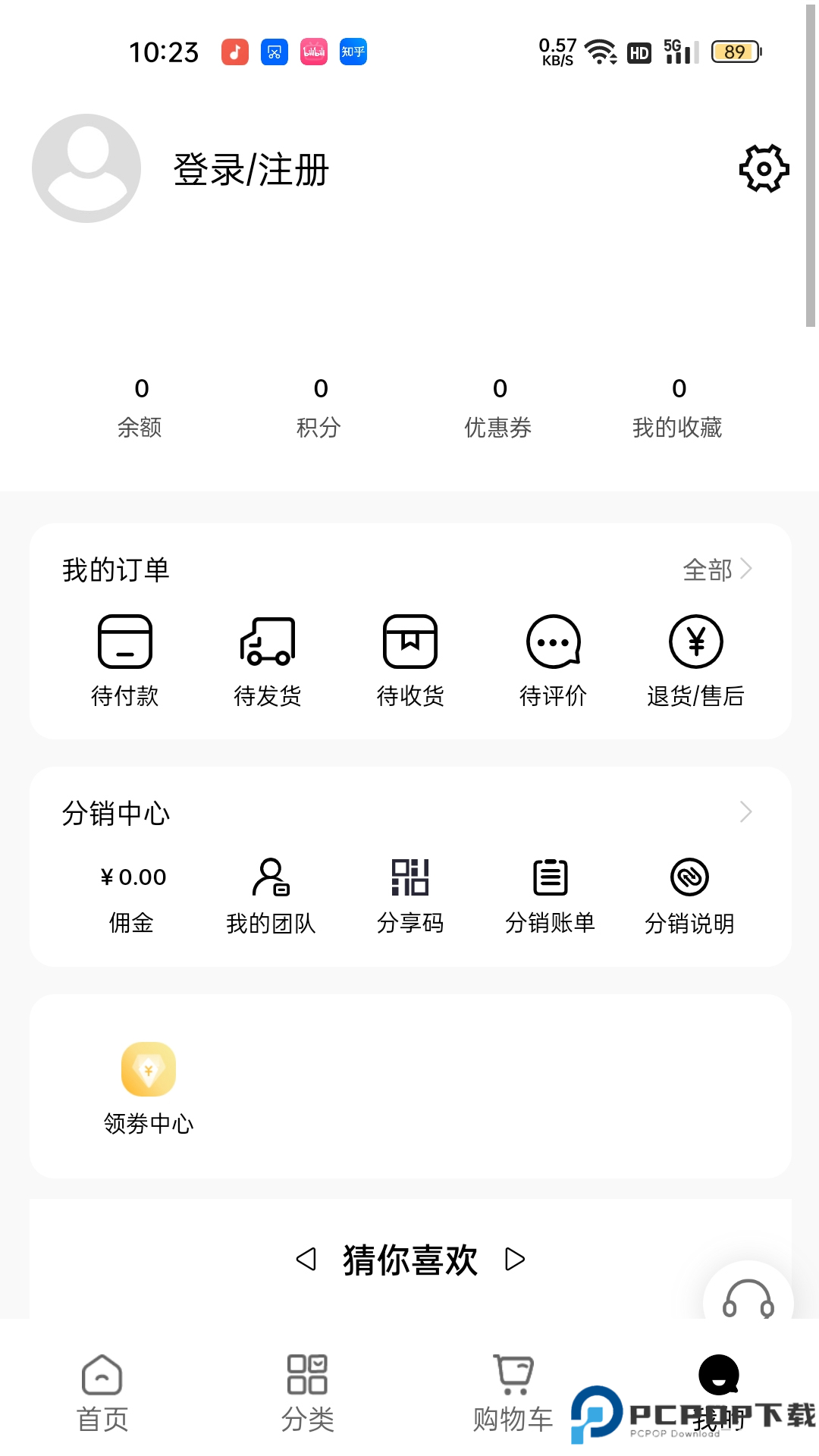Screen dimensions: 819x1456
Task: Click the right arrow beside 猜你喜欢
Action: [x=514, y=1259]
